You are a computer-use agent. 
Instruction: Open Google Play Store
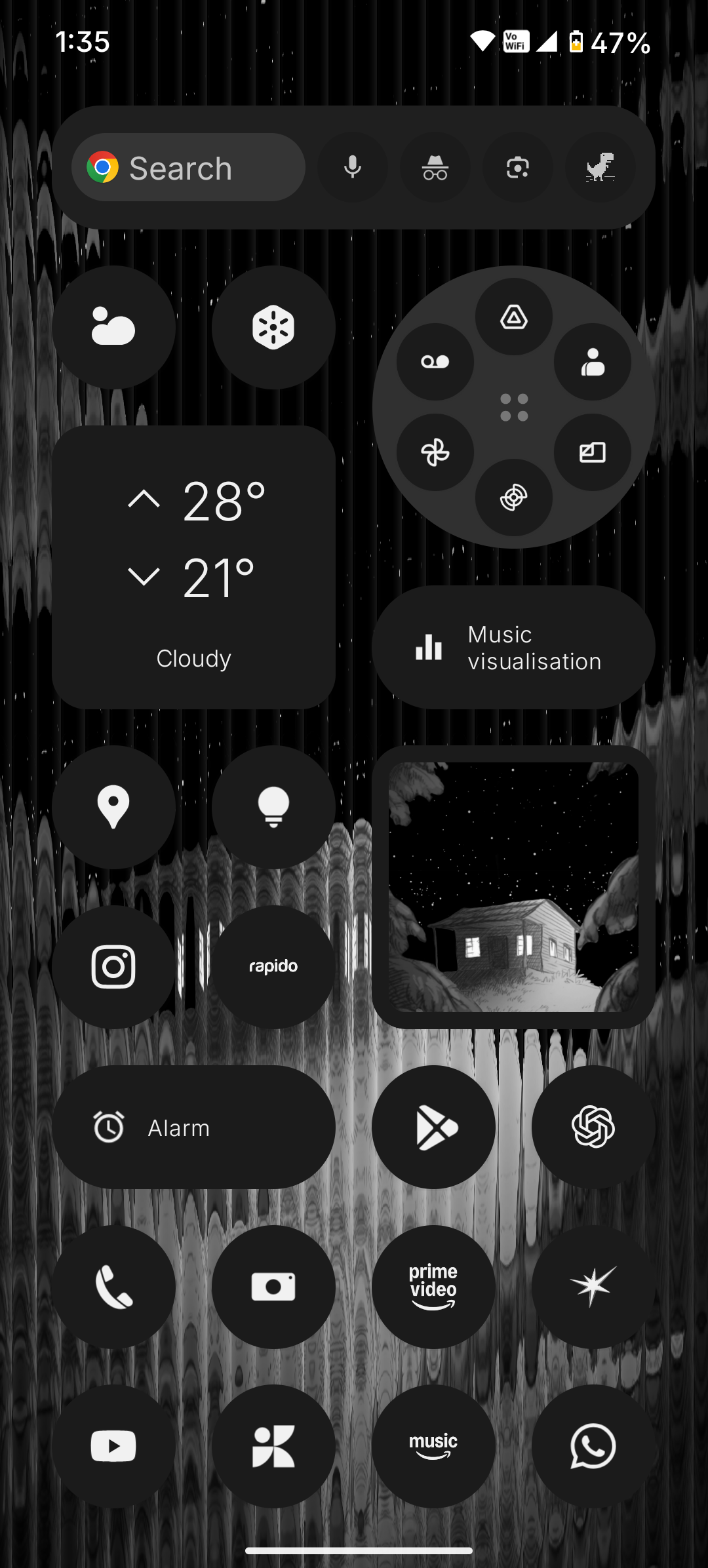coord(433,1127)
